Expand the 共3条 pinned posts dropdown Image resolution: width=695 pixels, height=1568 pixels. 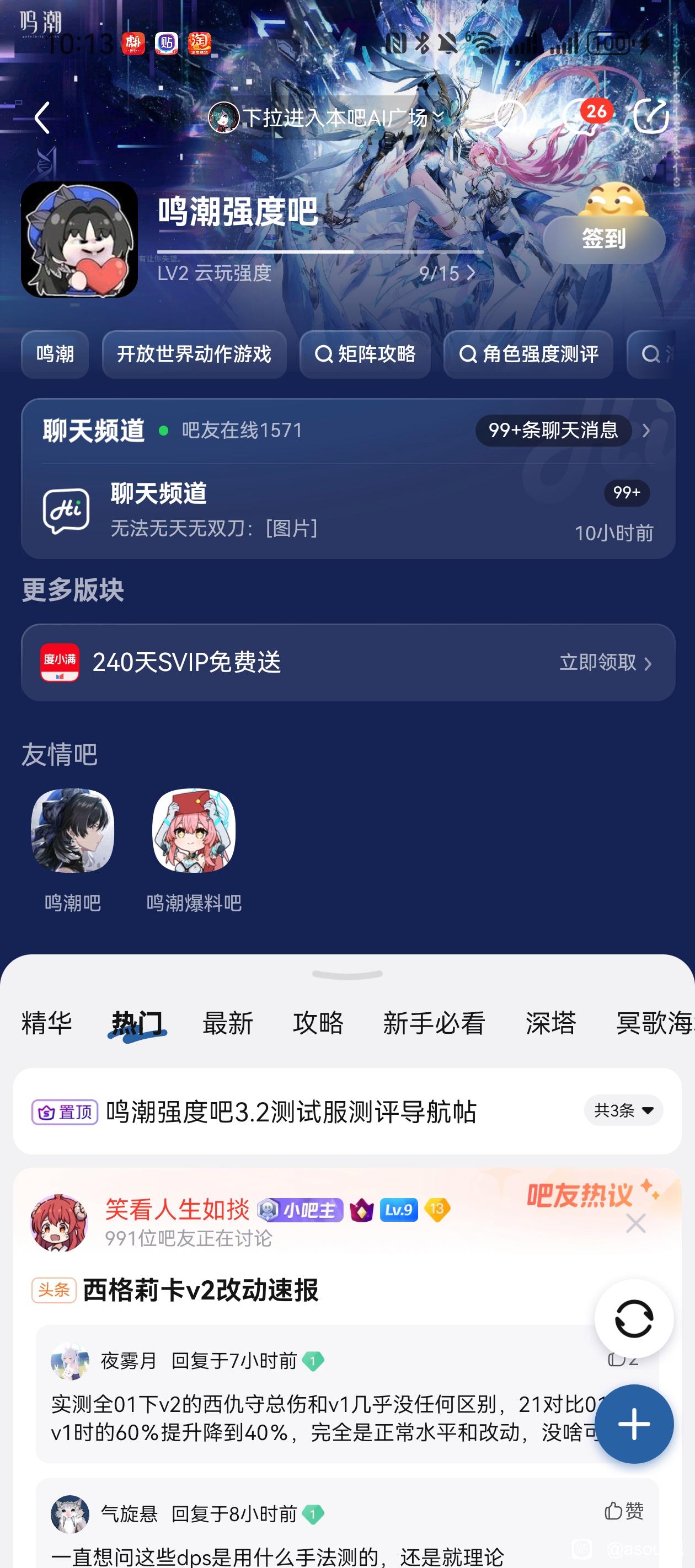[x=623, y=1110]
